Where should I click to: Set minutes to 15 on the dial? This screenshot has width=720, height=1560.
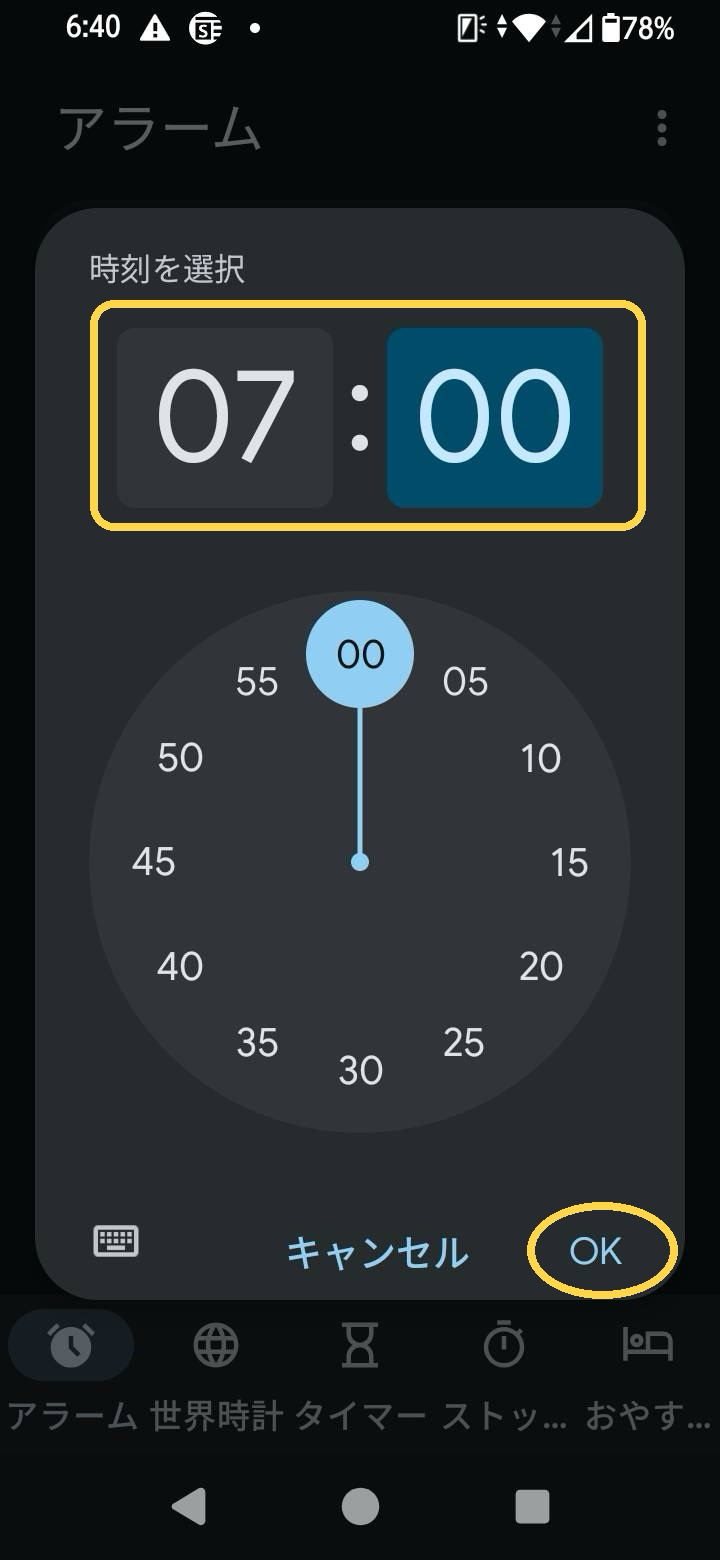click(x=570, y=863)
